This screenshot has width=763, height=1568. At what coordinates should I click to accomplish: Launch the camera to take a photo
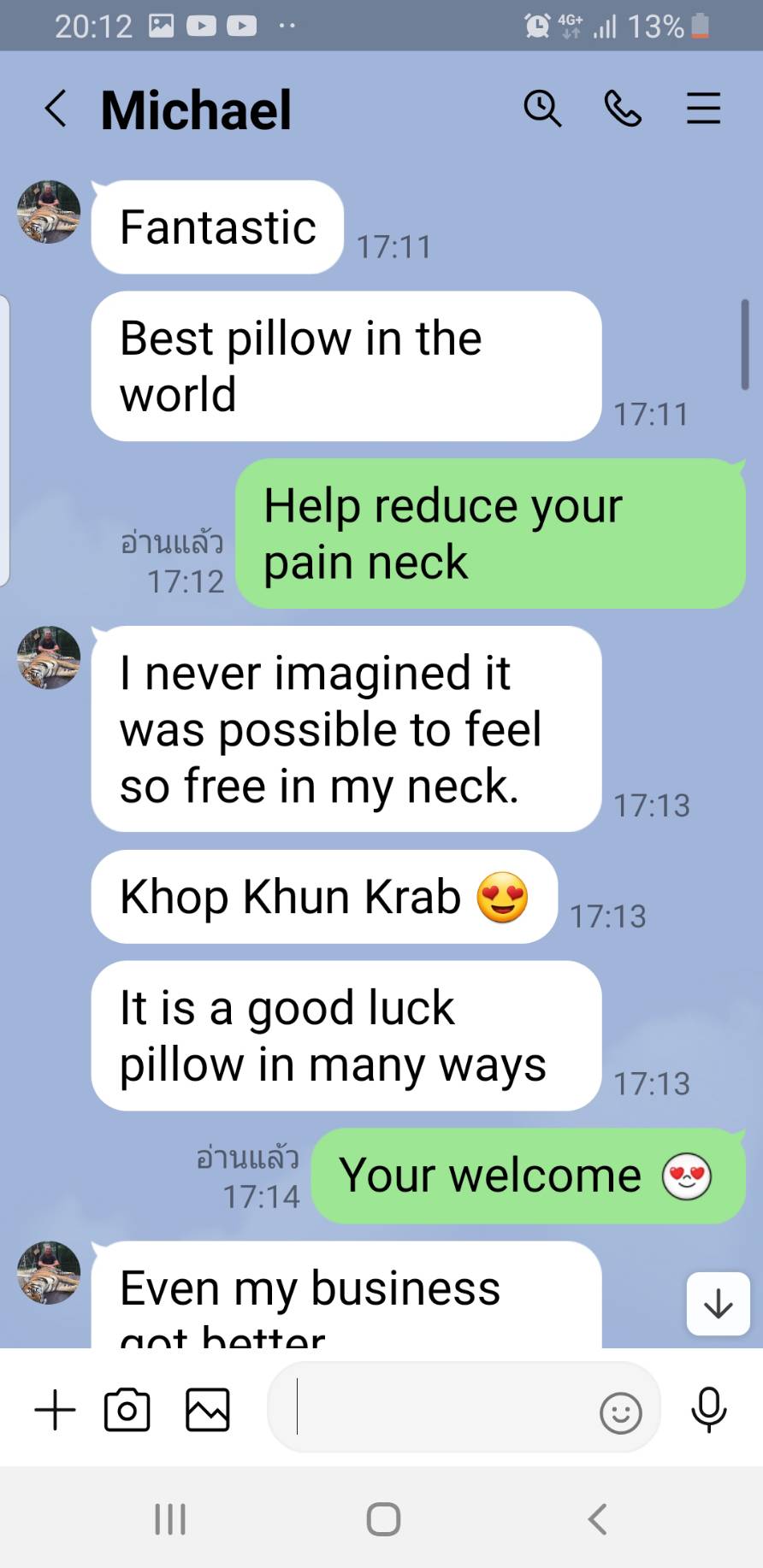(x=127, y=1410)
